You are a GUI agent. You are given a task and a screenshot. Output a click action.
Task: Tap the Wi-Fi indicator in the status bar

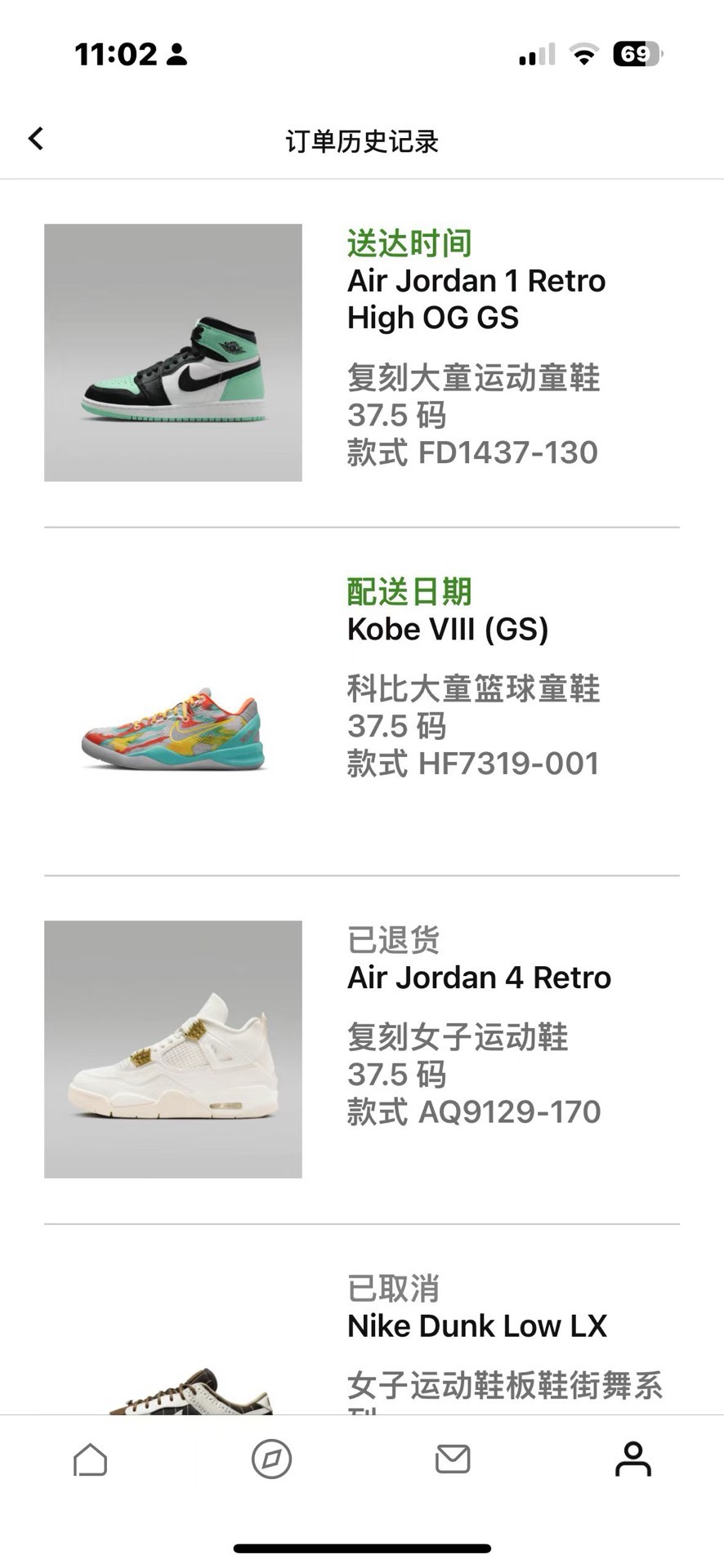coord(583,54)
